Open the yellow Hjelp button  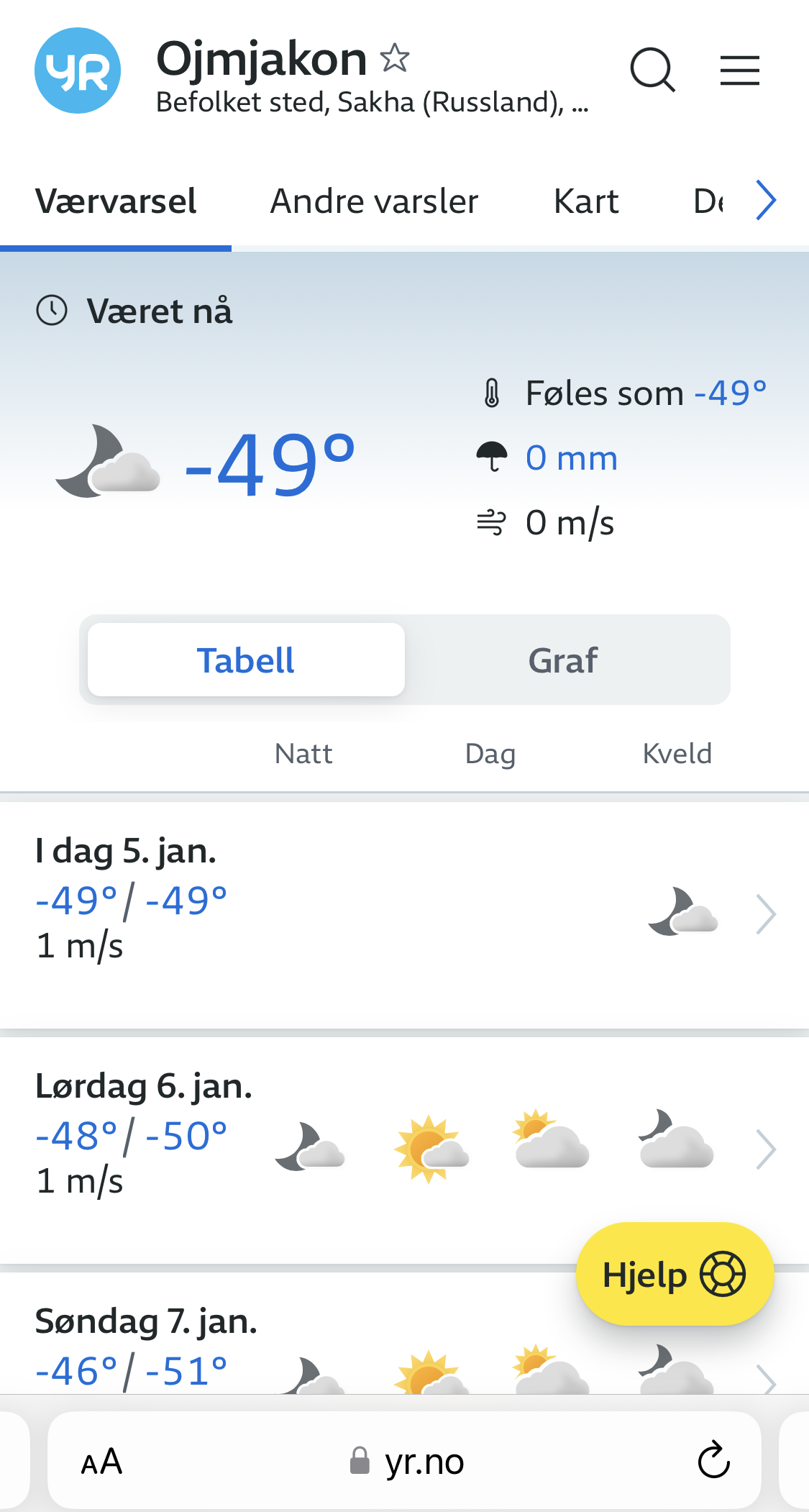point(675,1275)
